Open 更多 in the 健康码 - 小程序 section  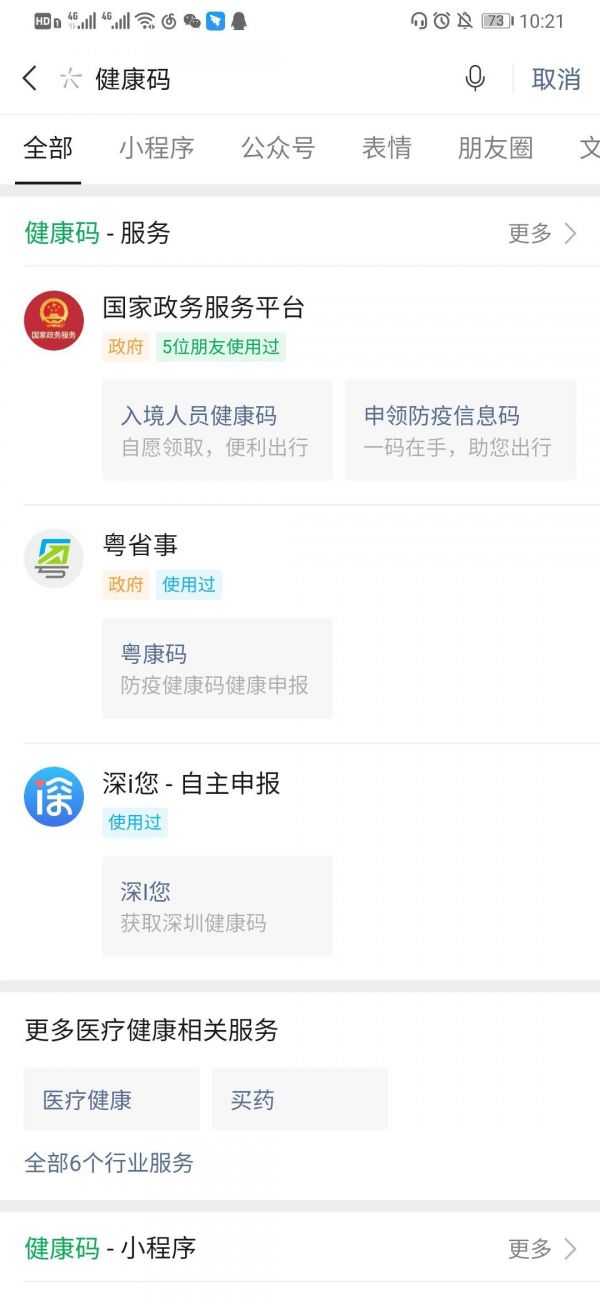pyautogui.click(x=543, y=1248)
